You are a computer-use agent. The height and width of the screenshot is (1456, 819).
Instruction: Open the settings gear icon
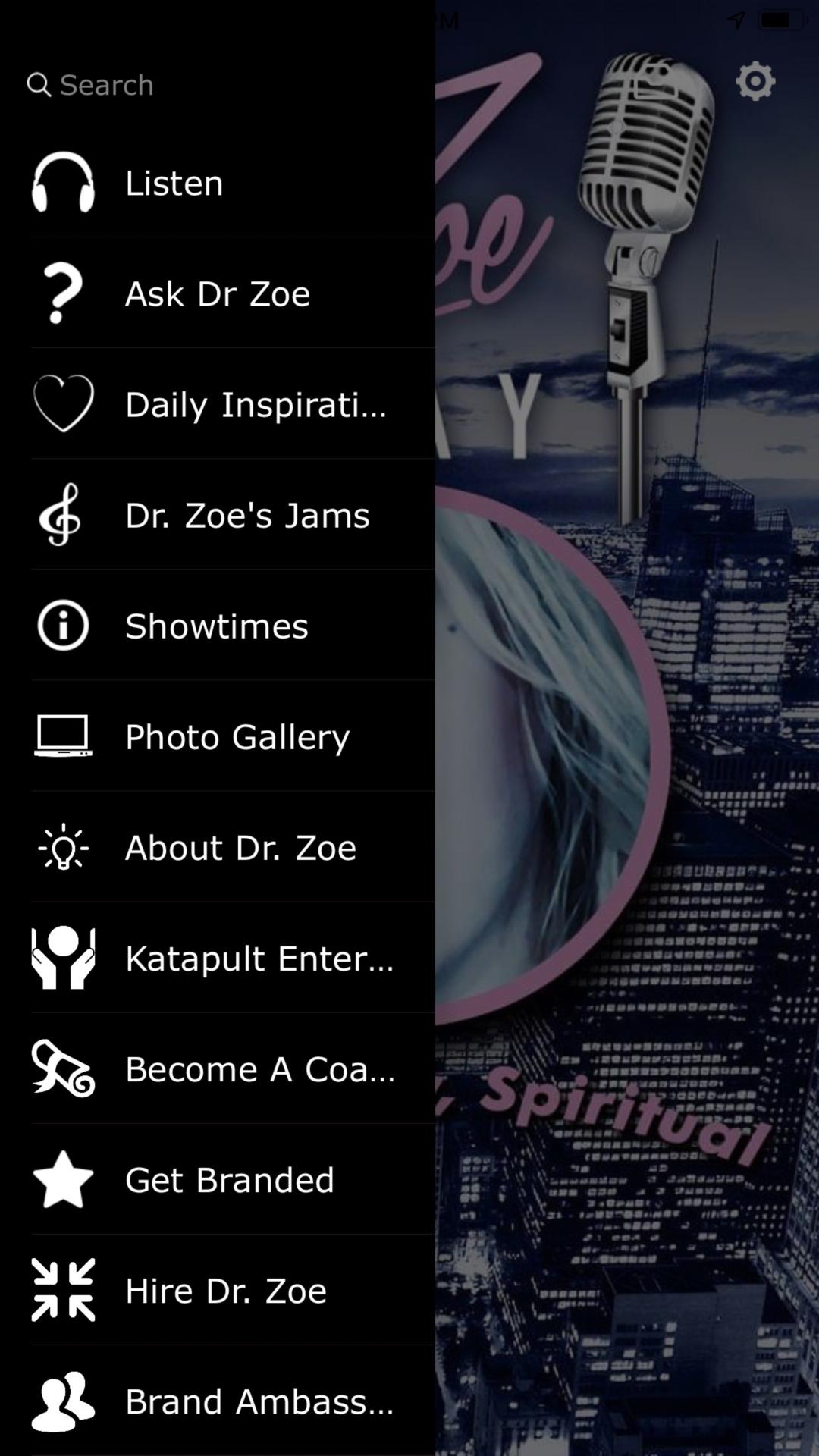click(x=755, y=81)
